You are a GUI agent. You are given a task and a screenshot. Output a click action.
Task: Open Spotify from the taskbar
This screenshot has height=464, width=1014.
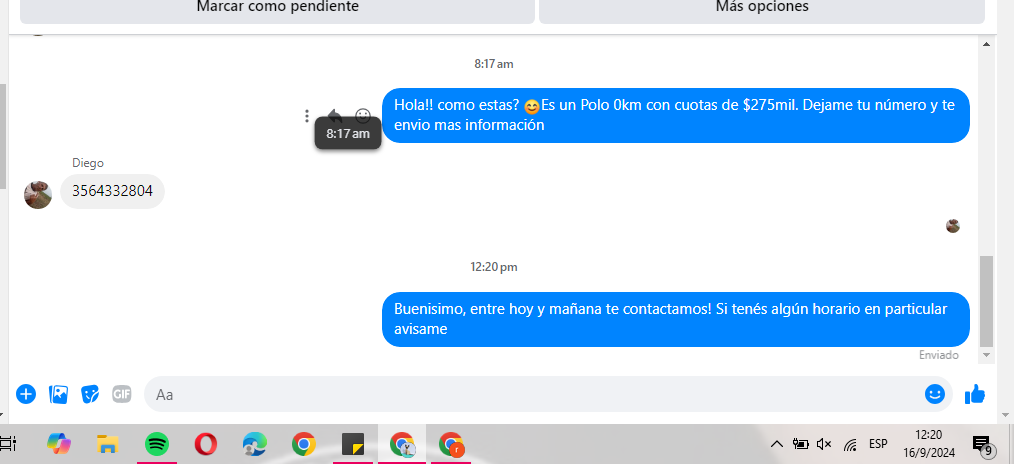tap(157, 444)
